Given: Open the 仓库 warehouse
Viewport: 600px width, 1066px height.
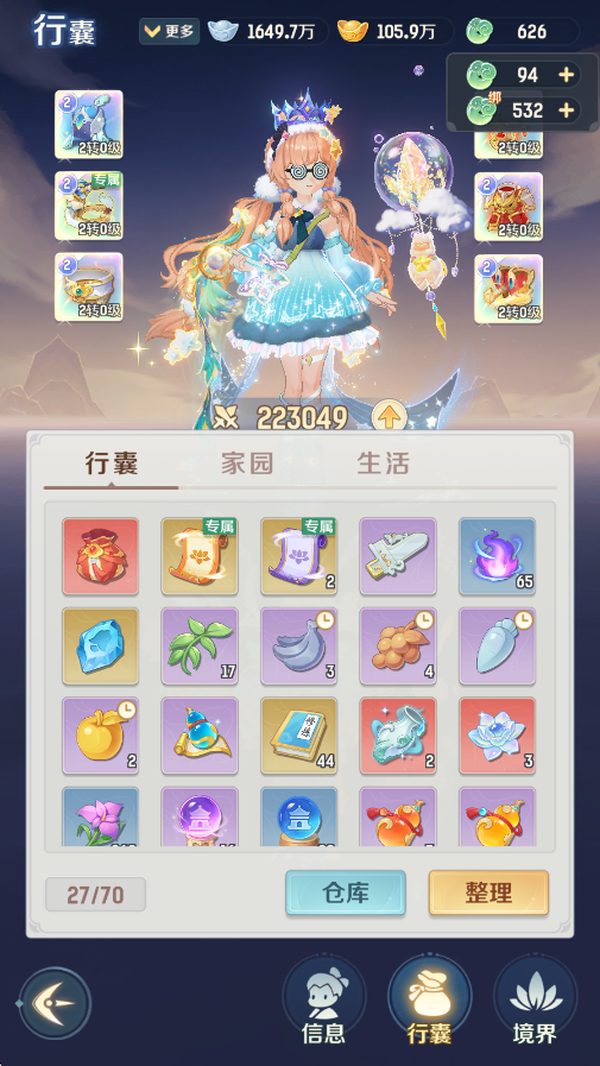Looking at the screenshot, I should point(346,893).
